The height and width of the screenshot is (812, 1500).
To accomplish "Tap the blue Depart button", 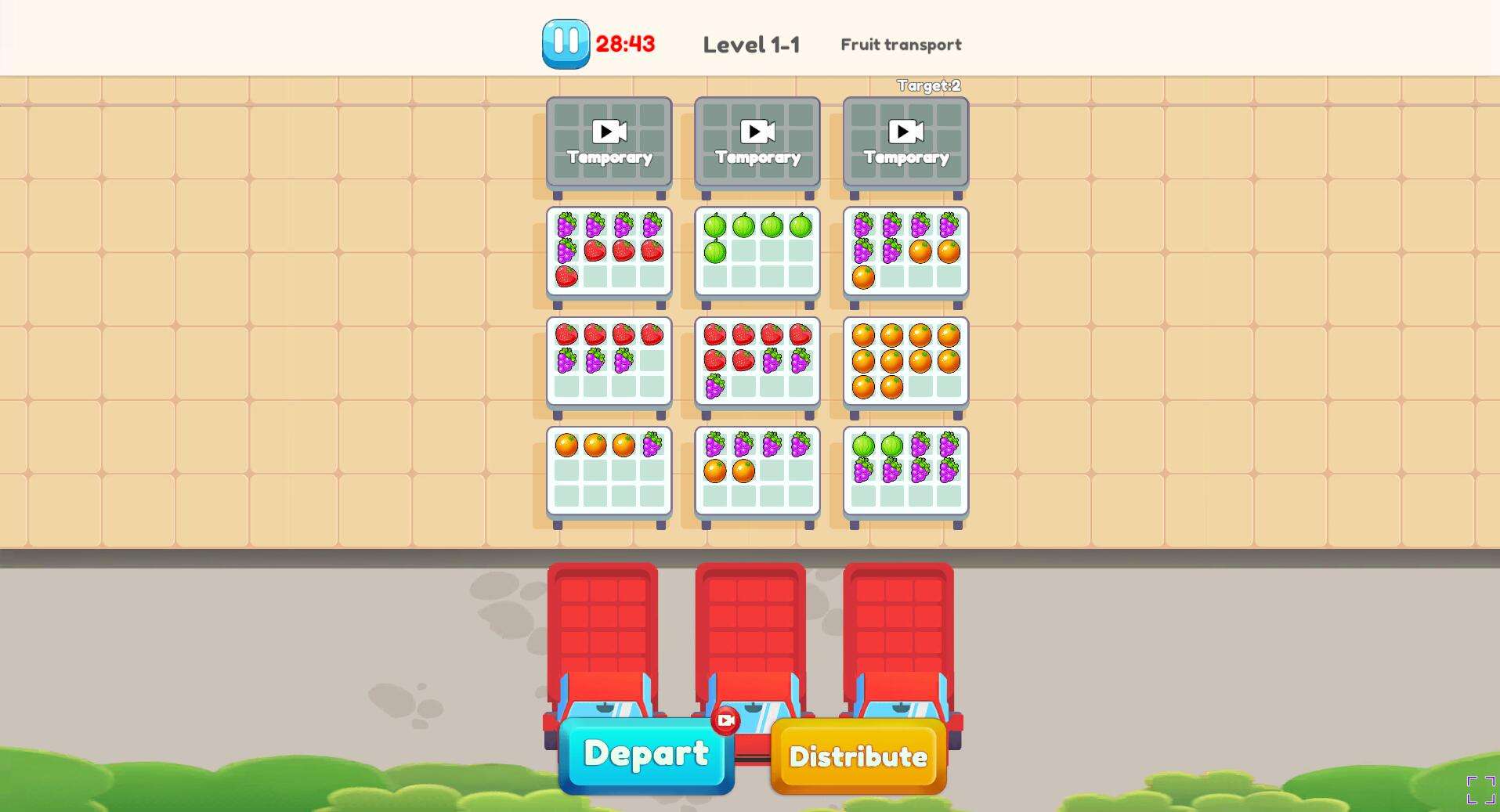I will click(x=646, y=755).
